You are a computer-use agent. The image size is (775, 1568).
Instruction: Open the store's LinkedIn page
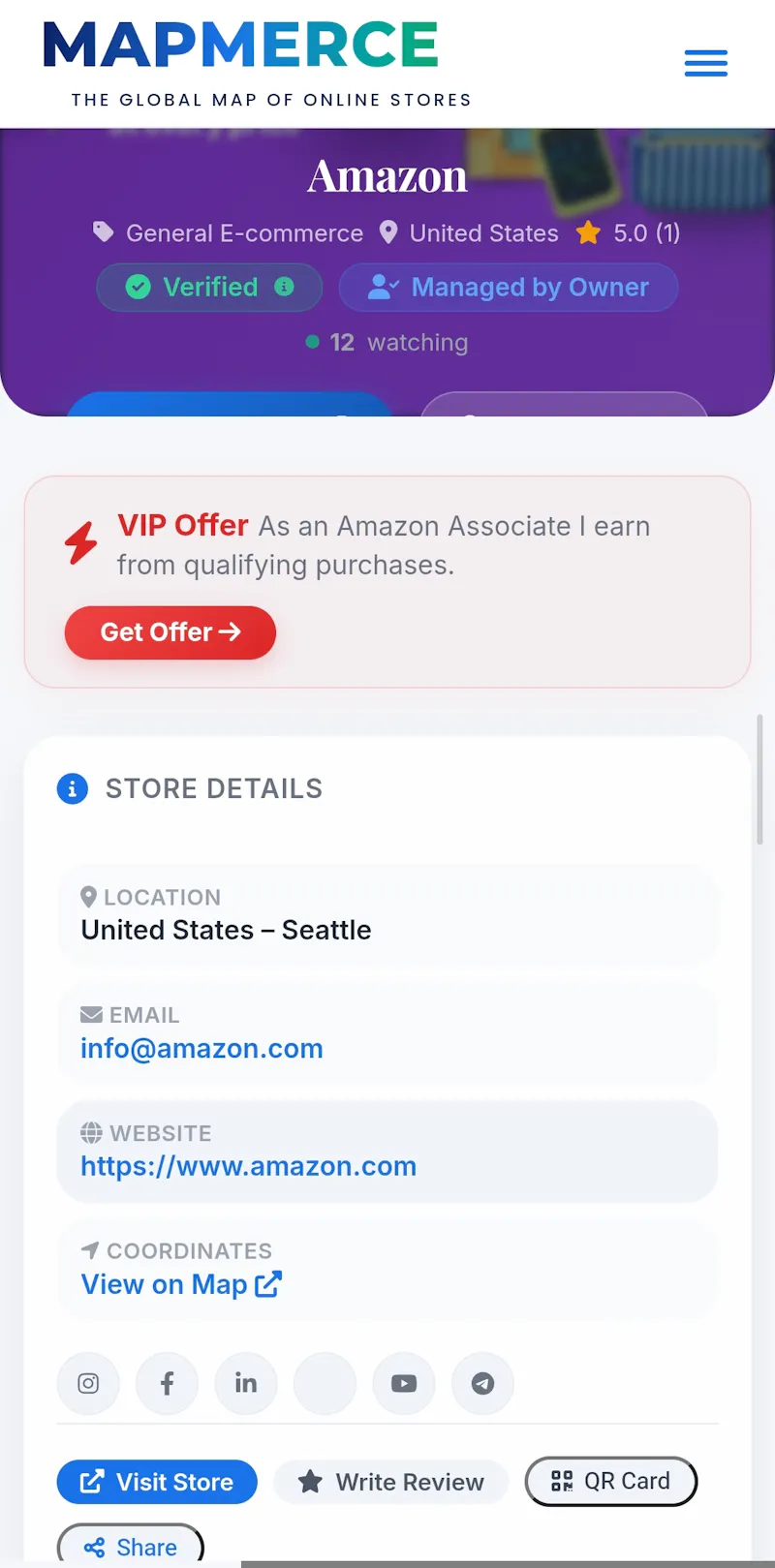coord(246,1383)
